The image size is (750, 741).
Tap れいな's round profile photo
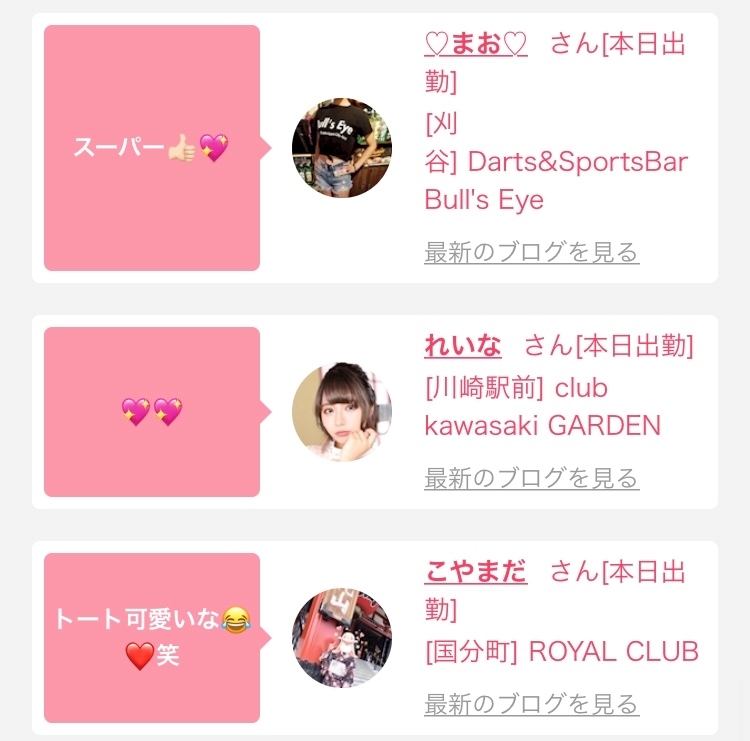(341, 411)
